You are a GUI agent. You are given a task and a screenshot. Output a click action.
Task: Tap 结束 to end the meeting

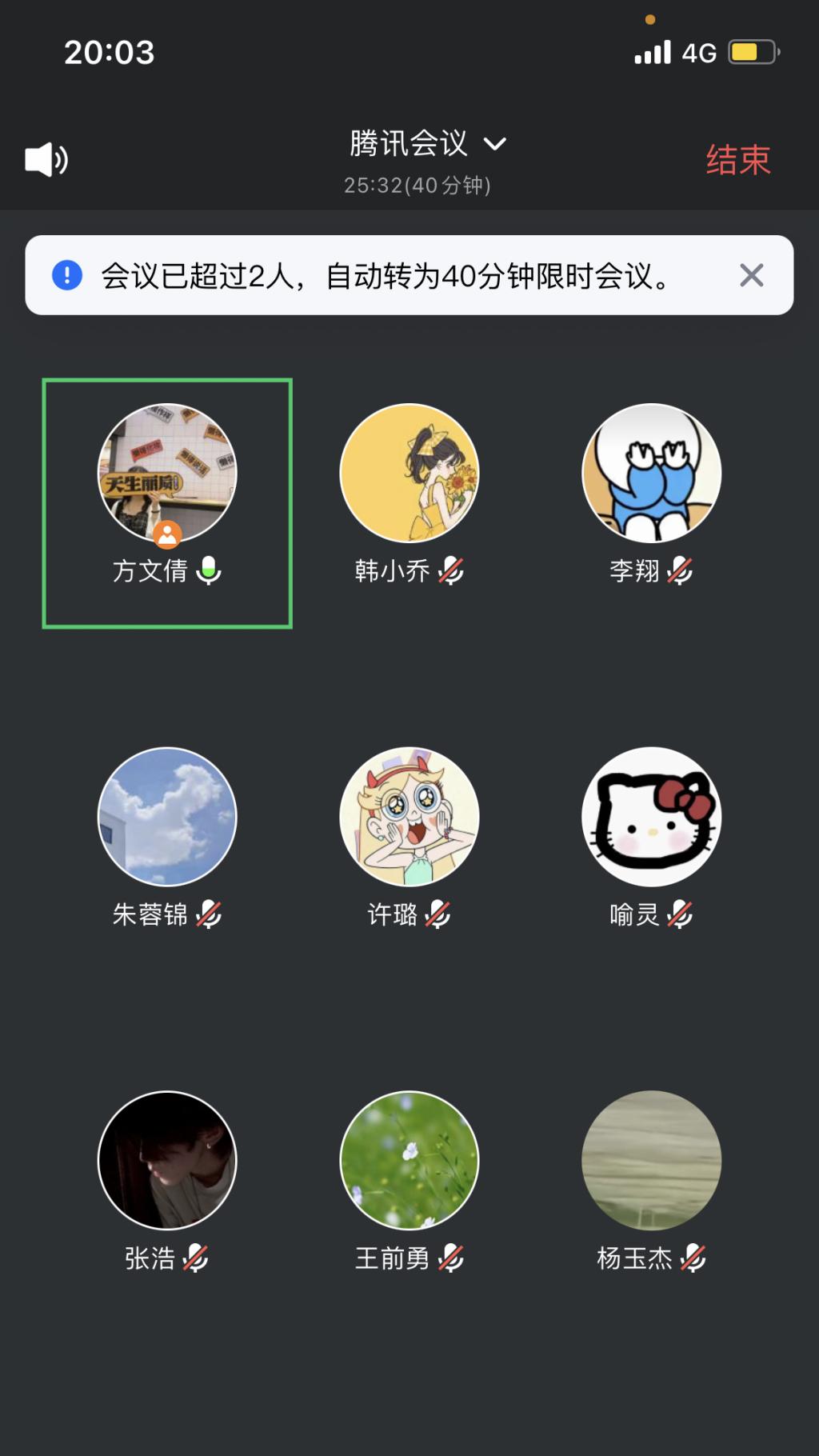click(x=737, y=160)
